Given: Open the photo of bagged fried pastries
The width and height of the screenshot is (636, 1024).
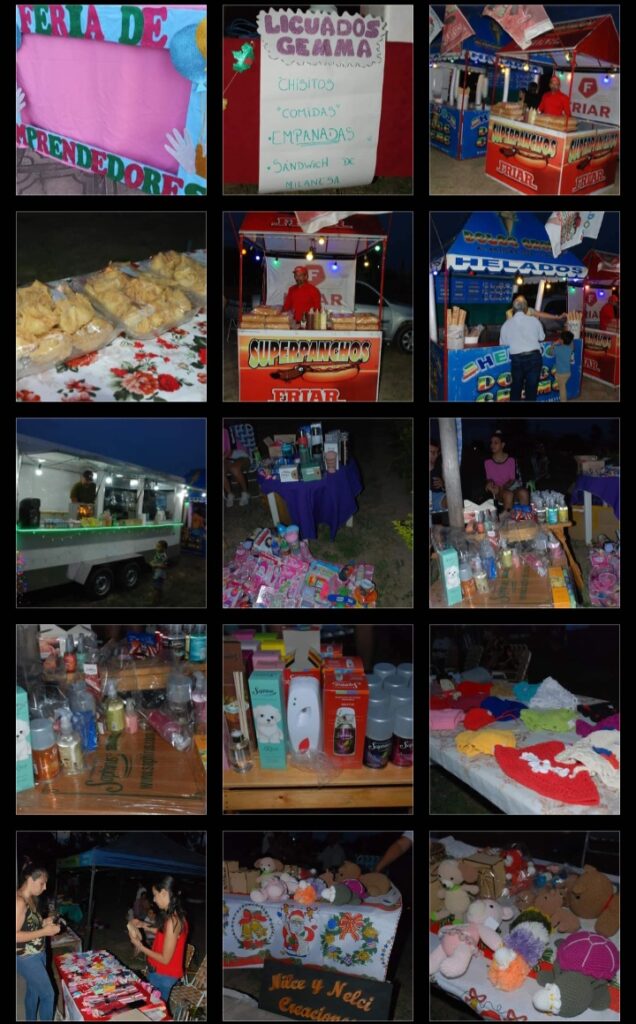Looking at the screenshot, I should click(111, 306).
